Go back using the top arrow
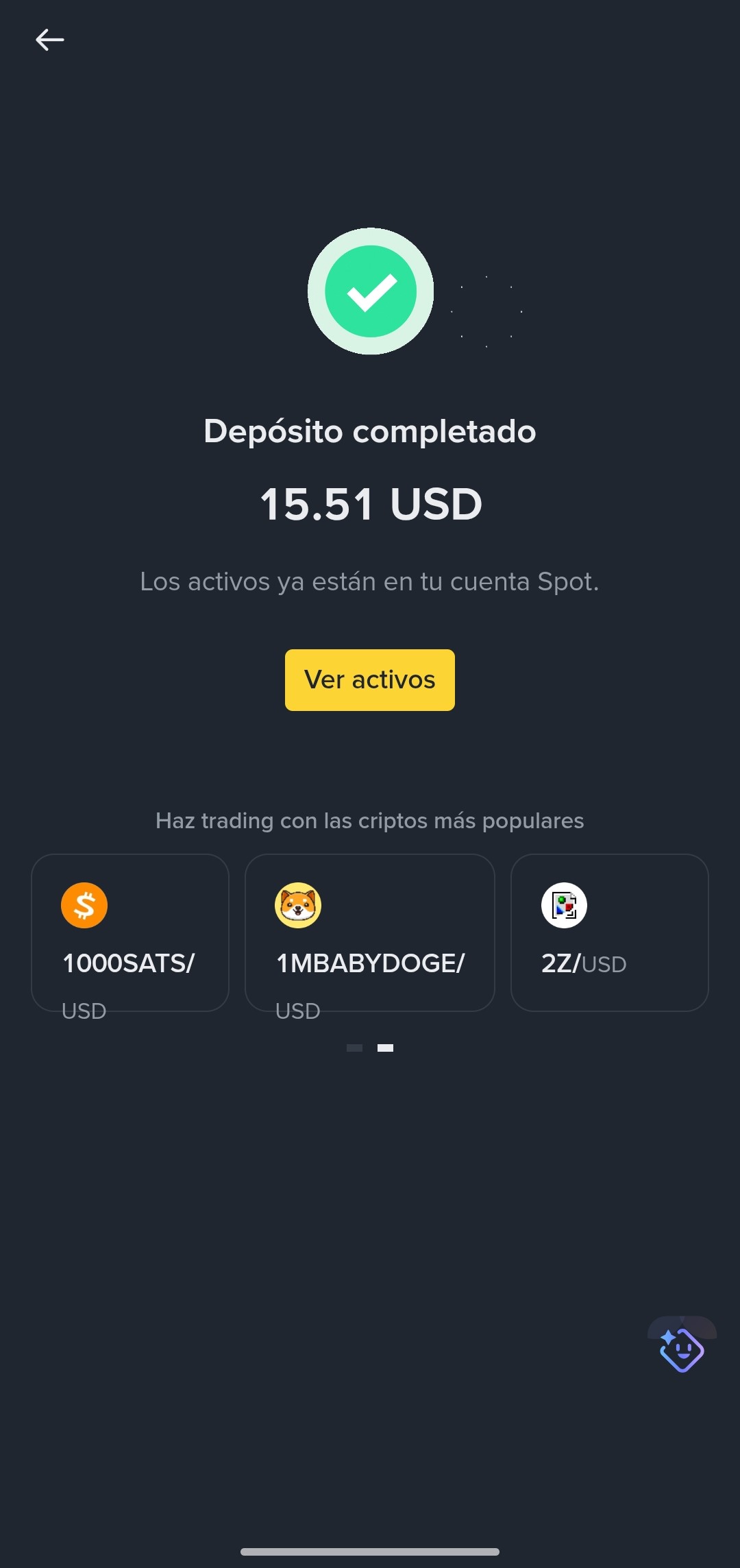This screenshot has height=1568, width=740. click(x=50, y=40)
